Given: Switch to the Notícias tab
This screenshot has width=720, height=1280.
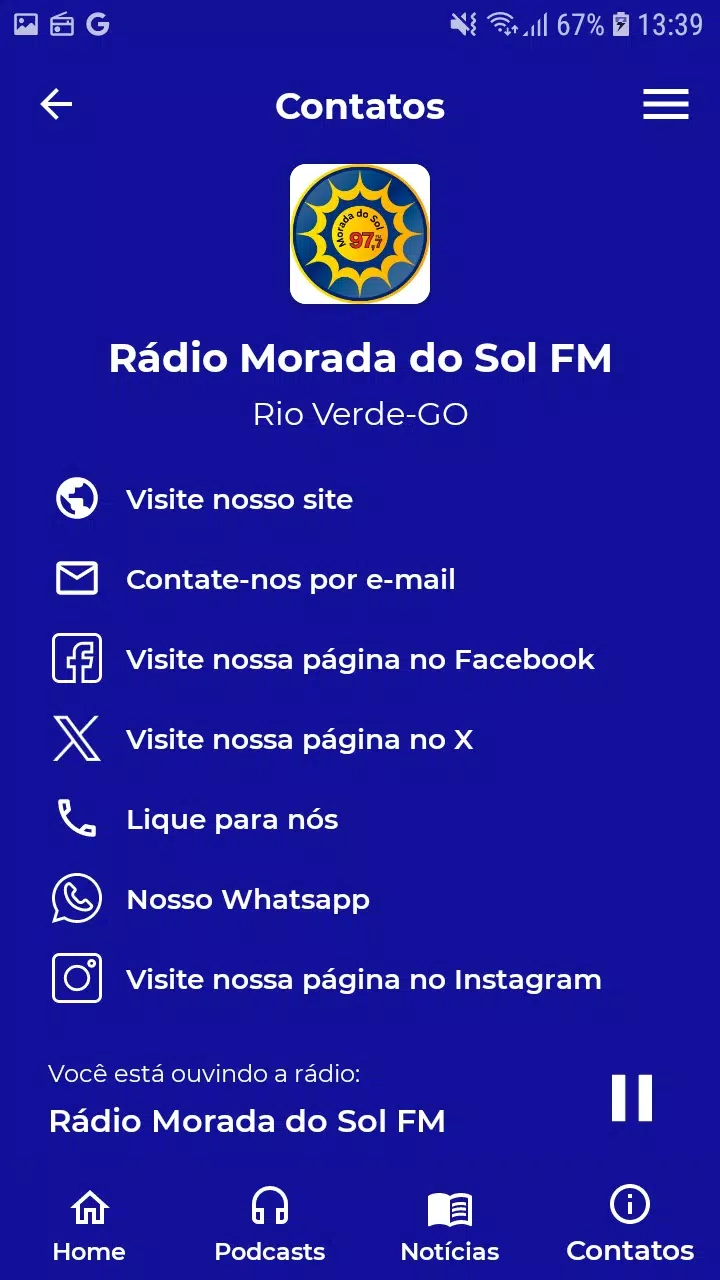Looking at the screenshot, I should click(x=450, y=1225).
